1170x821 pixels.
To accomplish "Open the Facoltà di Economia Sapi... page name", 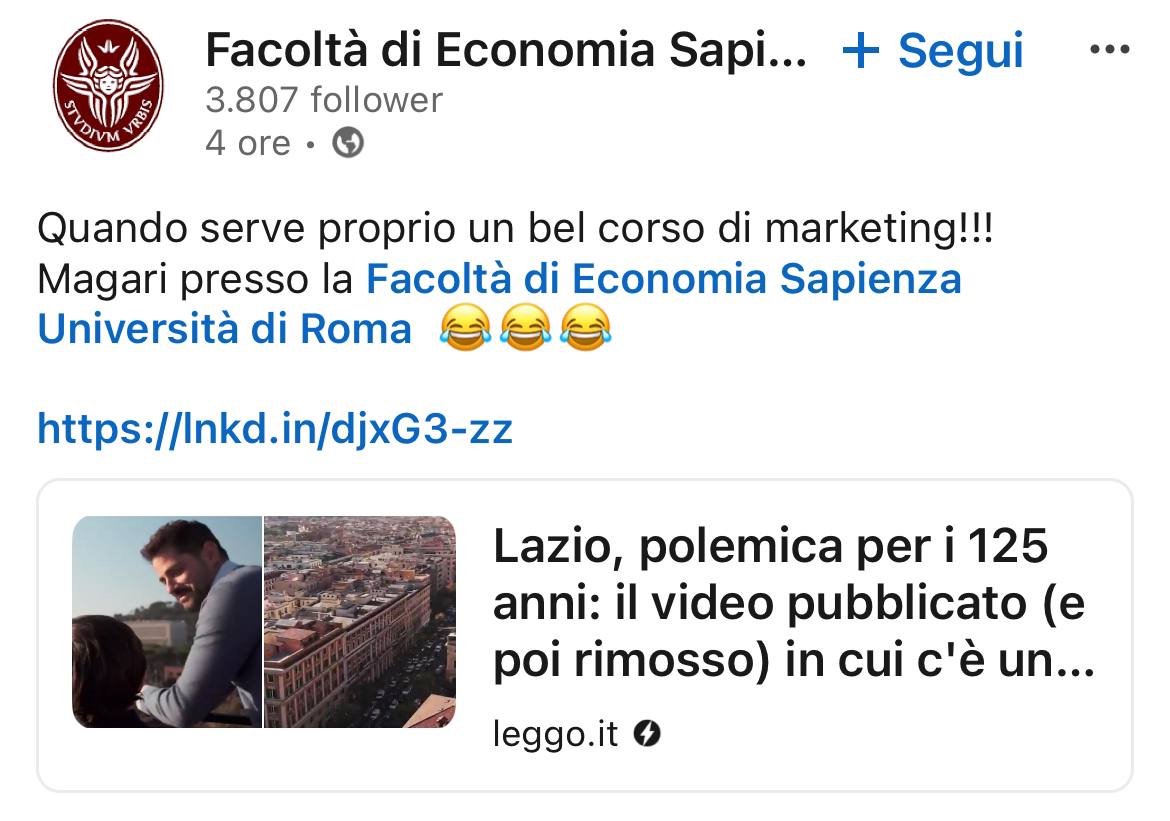I will click(506, 50).
